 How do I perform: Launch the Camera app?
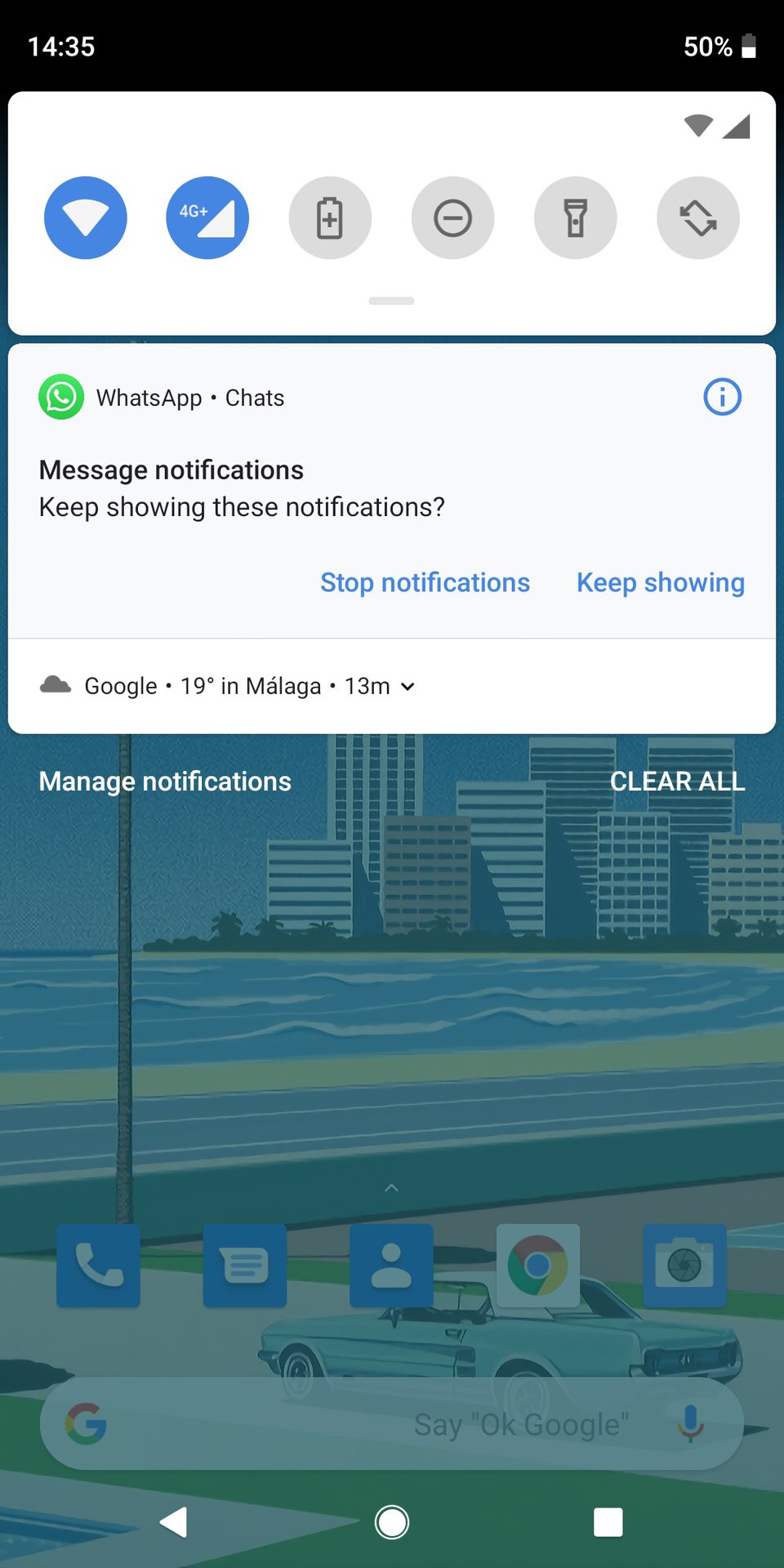684,1263
